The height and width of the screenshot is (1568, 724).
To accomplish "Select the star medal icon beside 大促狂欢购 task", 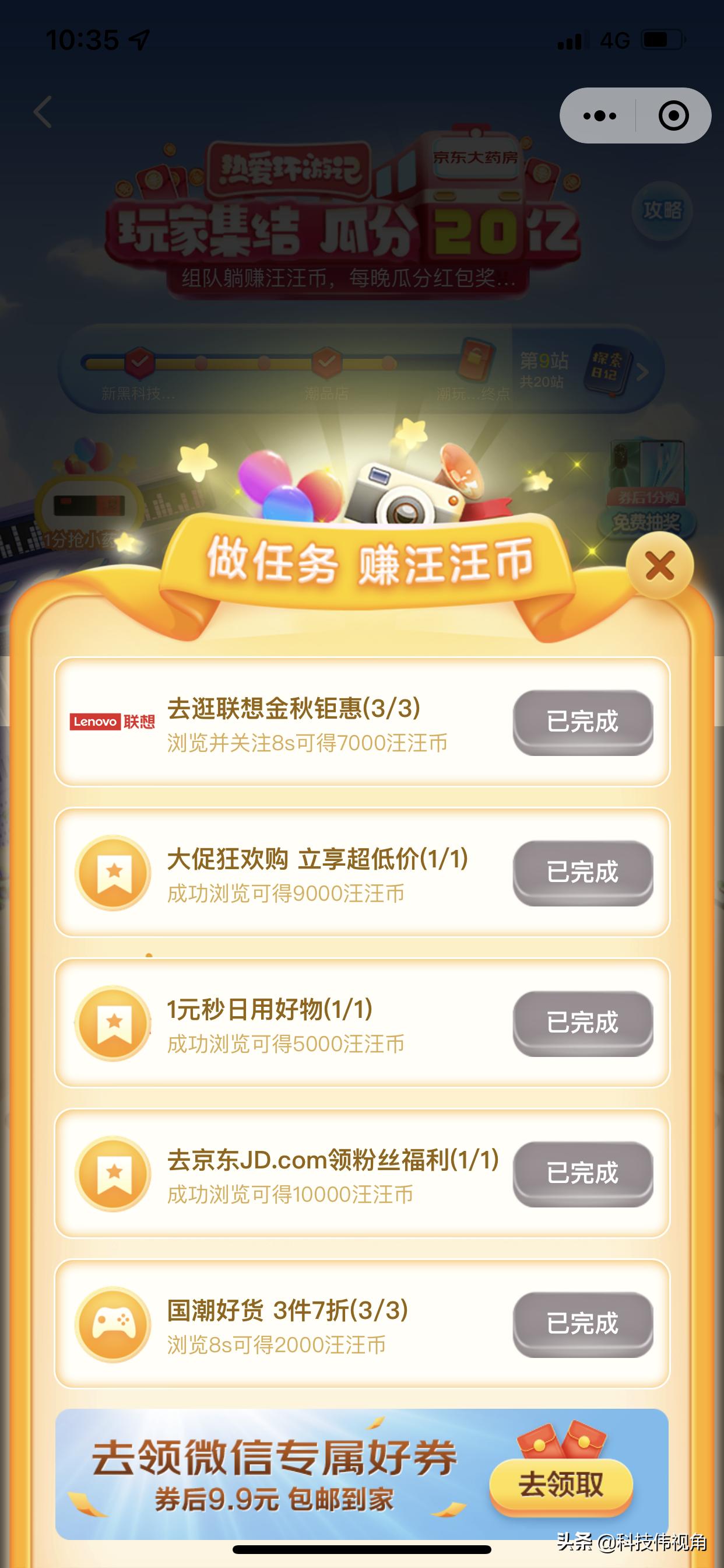I will coord(115,876).
